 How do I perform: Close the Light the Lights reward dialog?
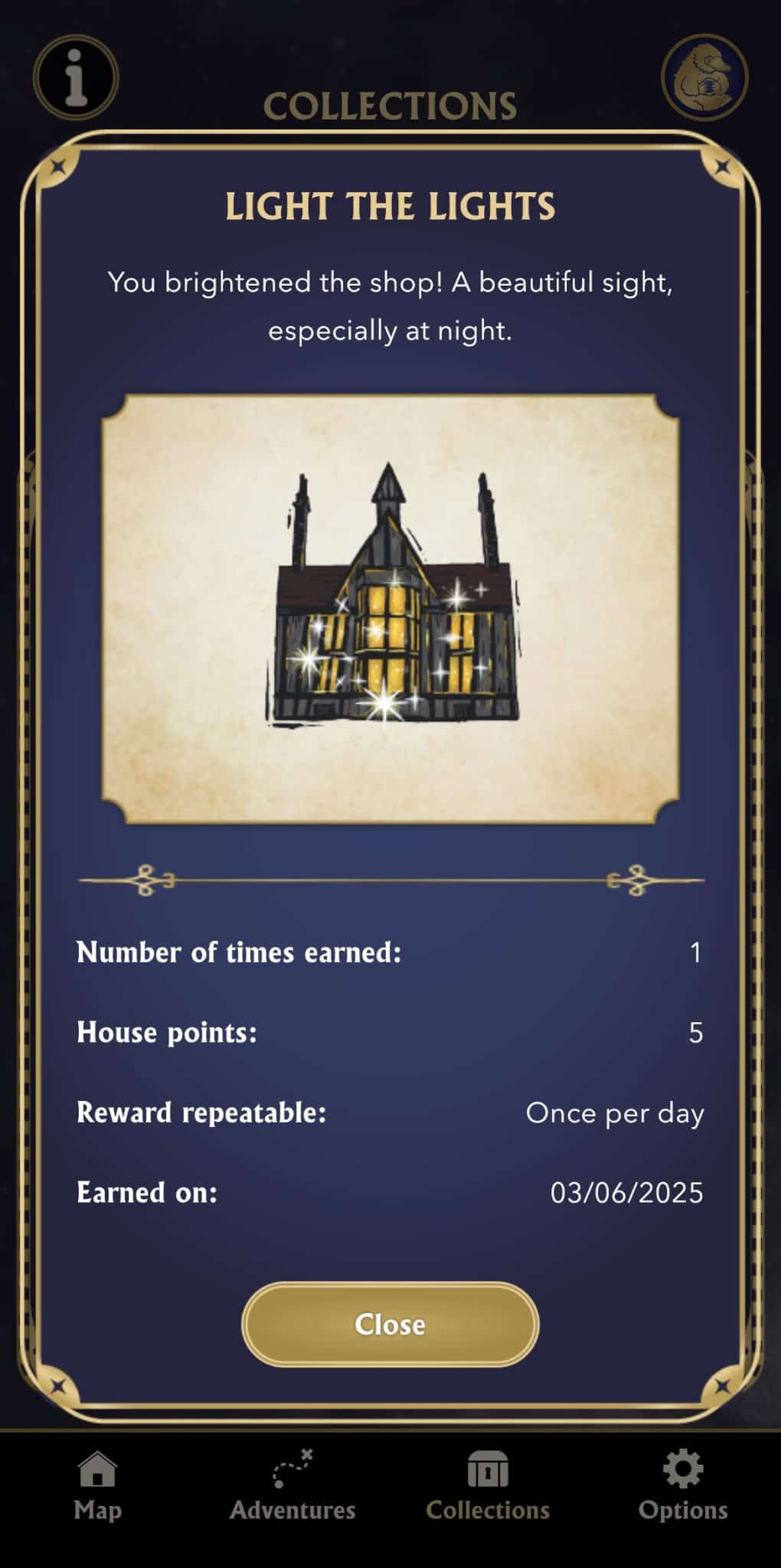pos(390,1324)
